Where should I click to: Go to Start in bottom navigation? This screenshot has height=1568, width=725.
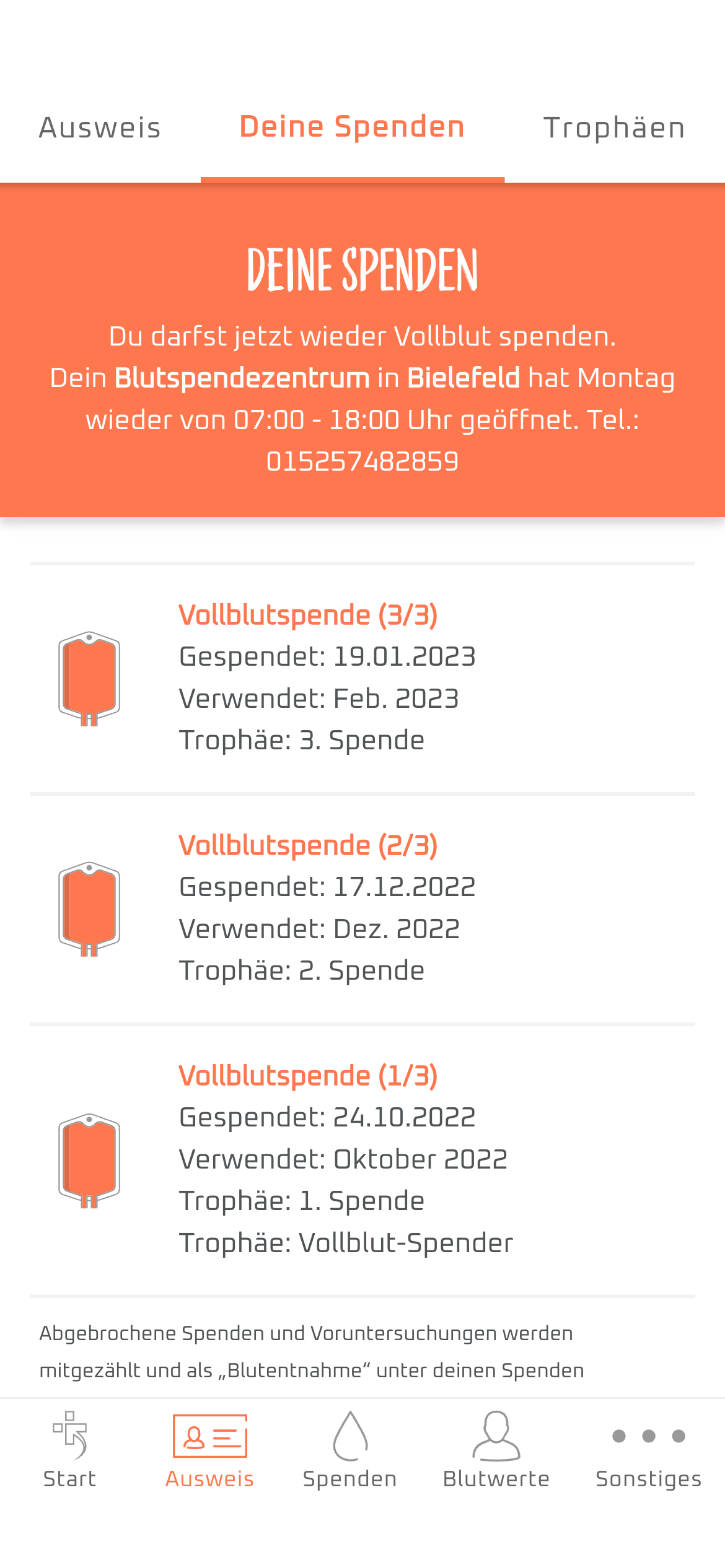pyautogui.click(x=69, y=1450)
